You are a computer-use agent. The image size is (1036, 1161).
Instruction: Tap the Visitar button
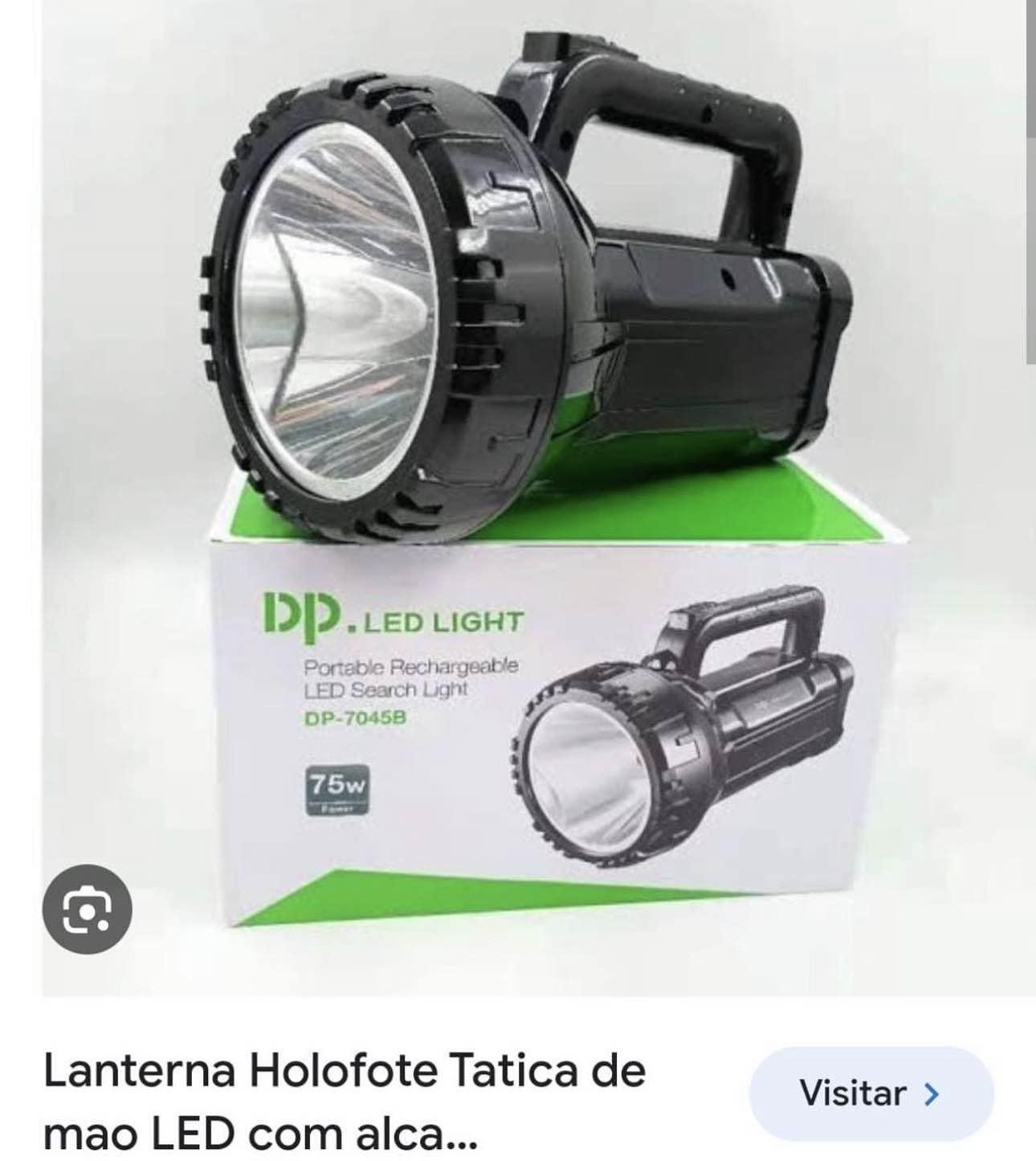point(871,1094)
